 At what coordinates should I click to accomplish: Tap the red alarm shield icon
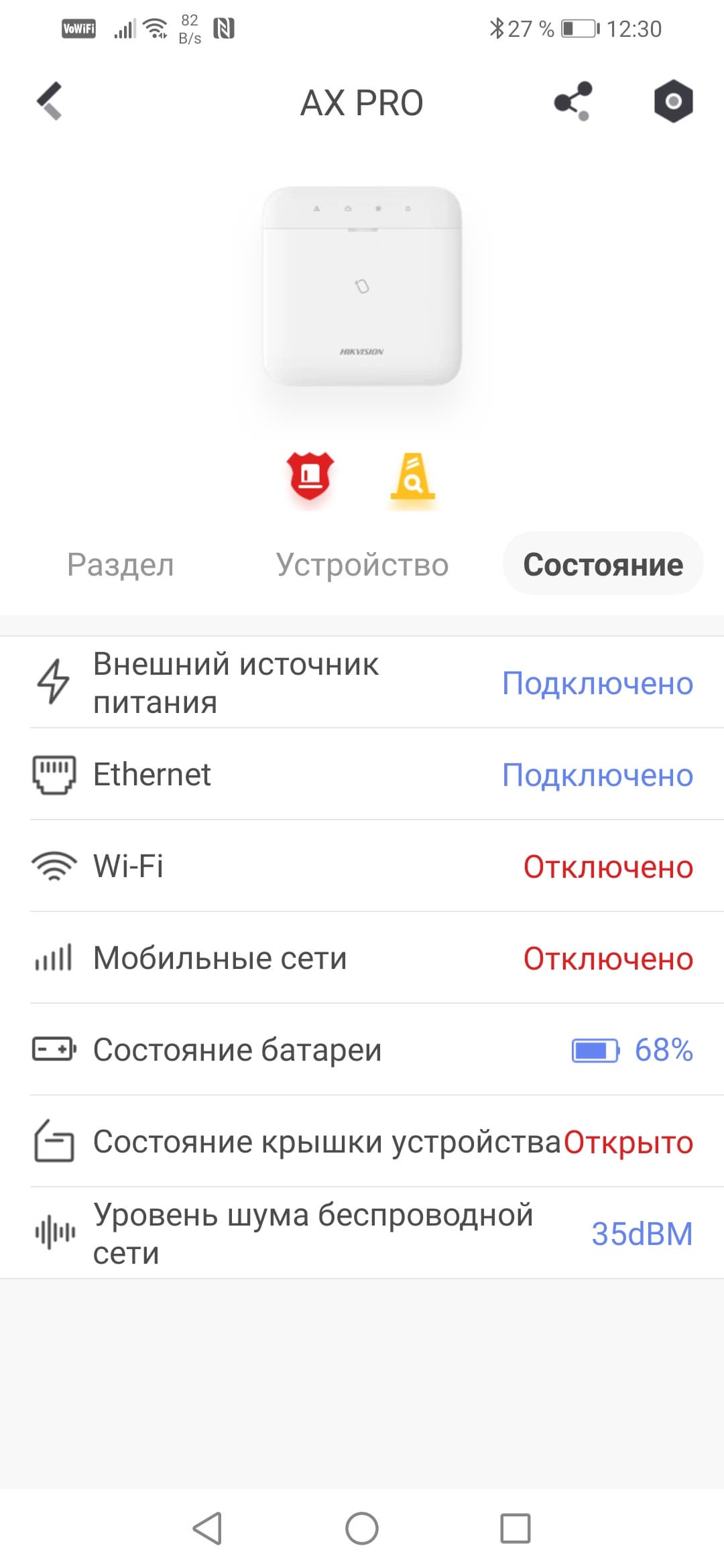310,476
